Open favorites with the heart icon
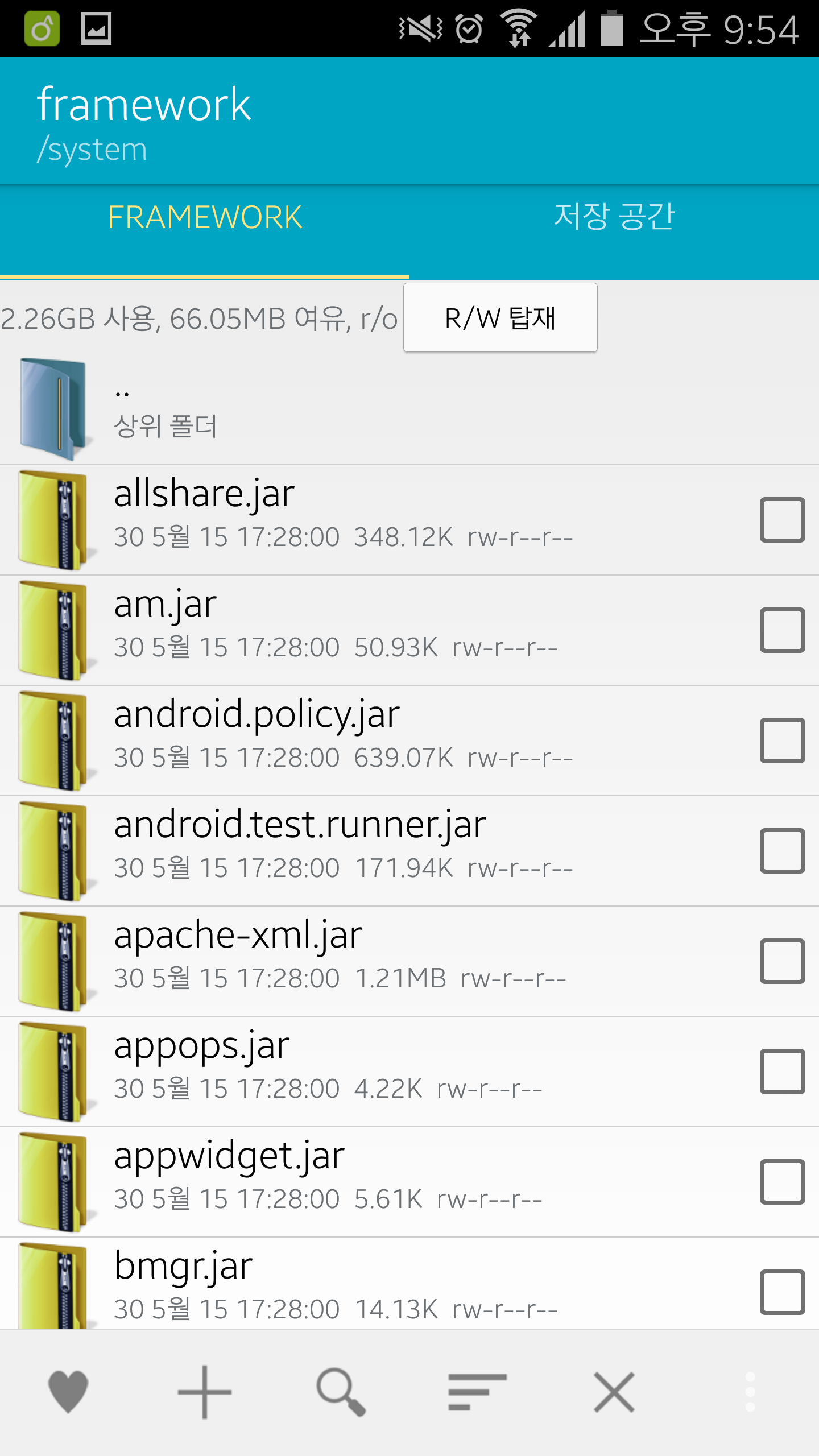The height and width of the screenshot is (1456, 819). pos(68,1391)
